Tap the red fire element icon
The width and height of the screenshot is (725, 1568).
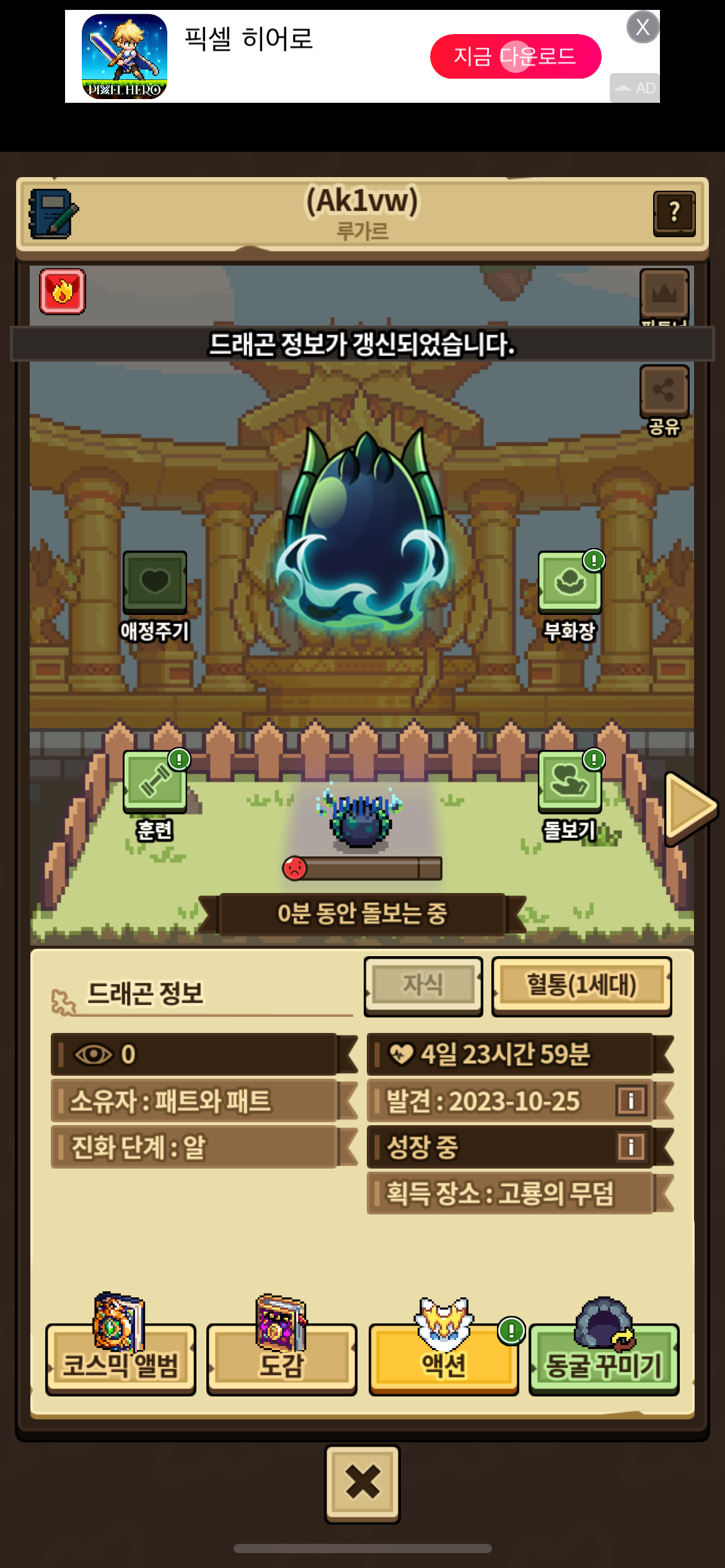pos(63,291)
